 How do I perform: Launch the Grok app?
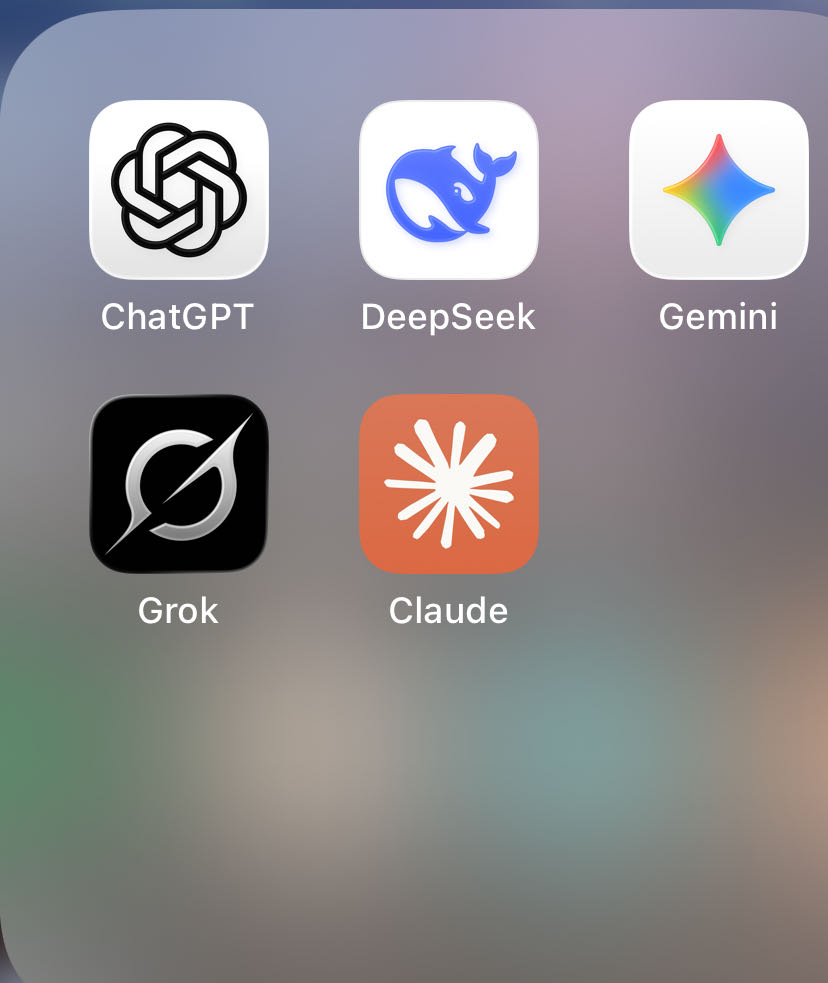click(x=179, y=484)
